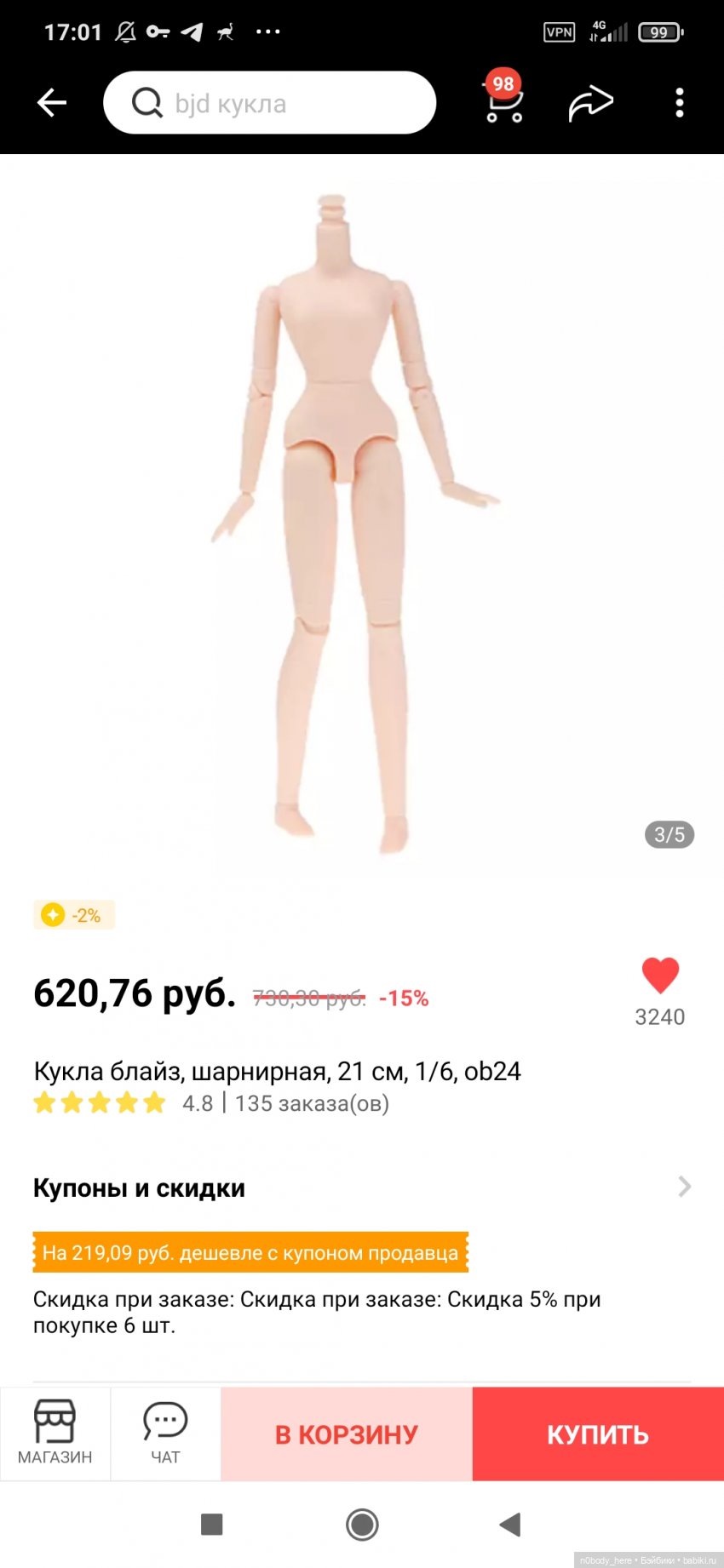Open the star rating and reviews
This screenshot has height=1568, width=724.
pyautogui.click(x=101, y=1103)
